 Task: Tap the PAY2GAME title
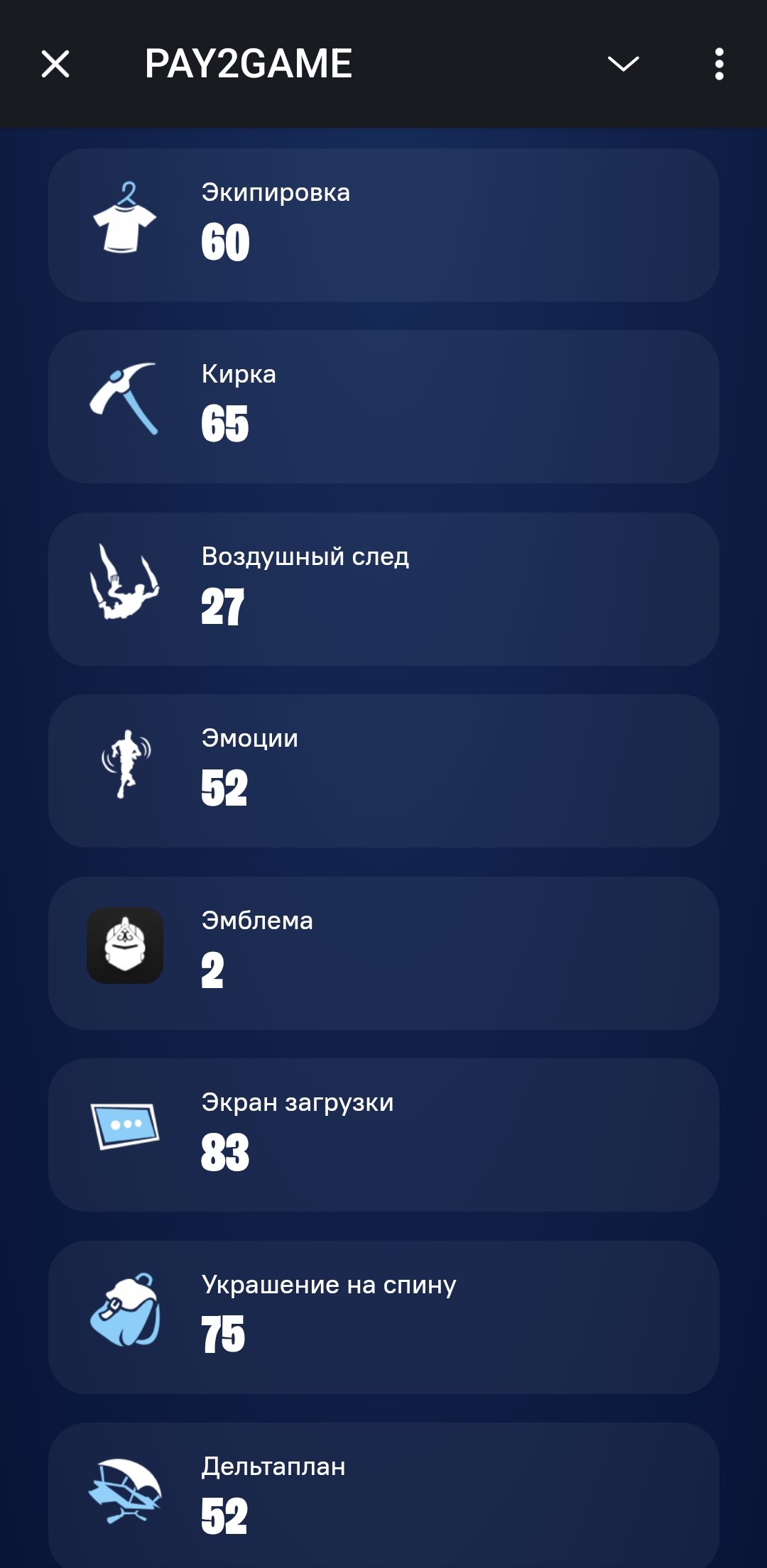250,62
